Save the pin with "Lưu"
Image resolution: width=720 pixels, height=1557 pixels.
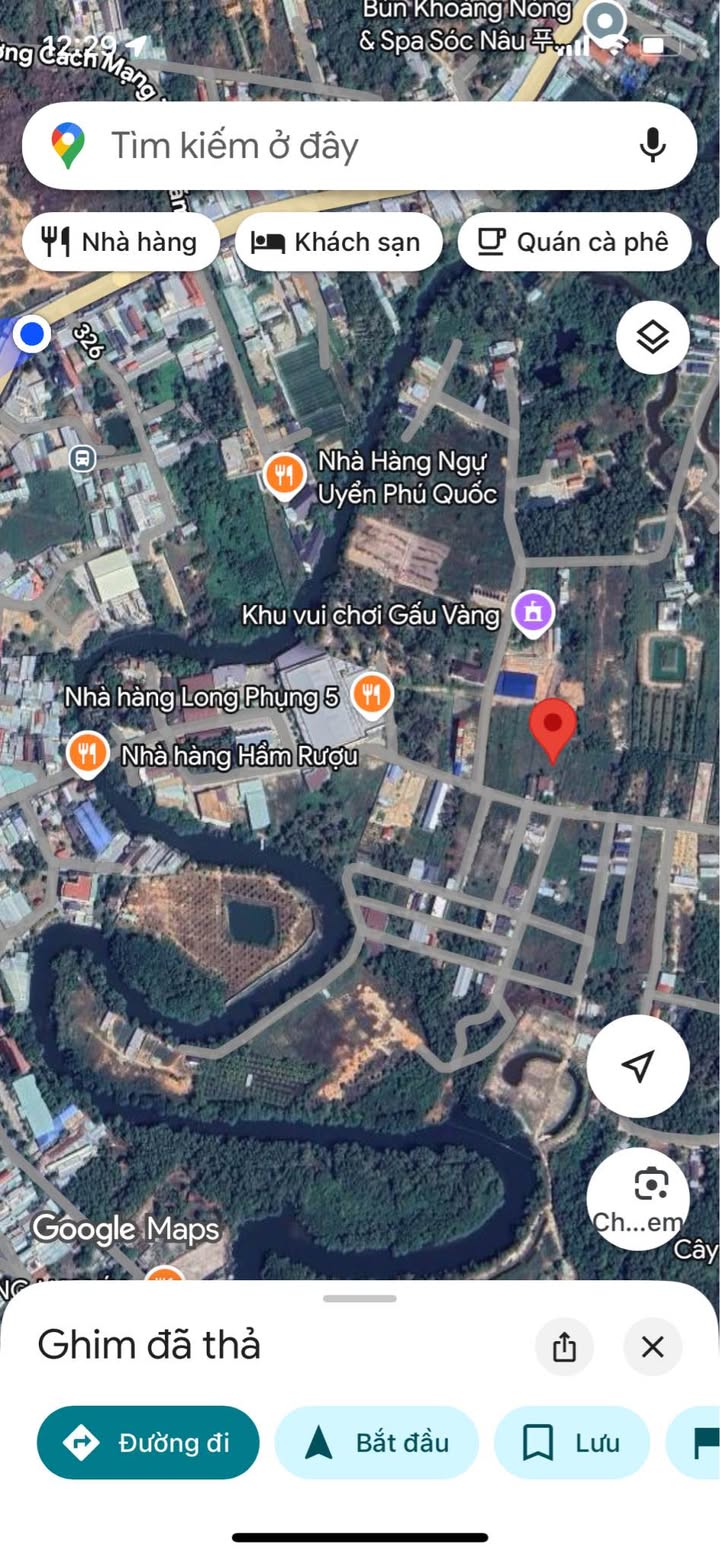572,1442
